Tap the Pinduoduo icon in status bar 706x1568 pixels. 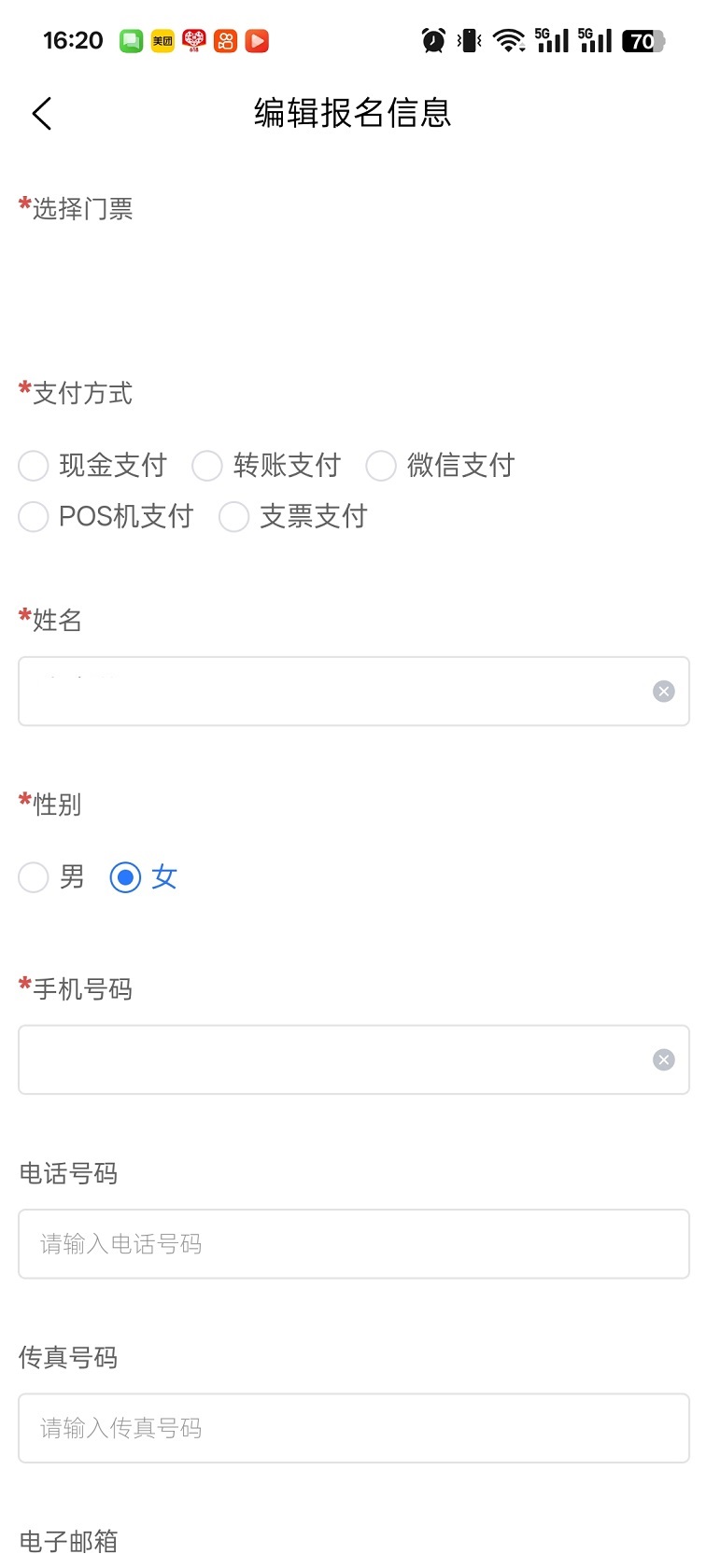pyautogui.click(x=193, y=40)
